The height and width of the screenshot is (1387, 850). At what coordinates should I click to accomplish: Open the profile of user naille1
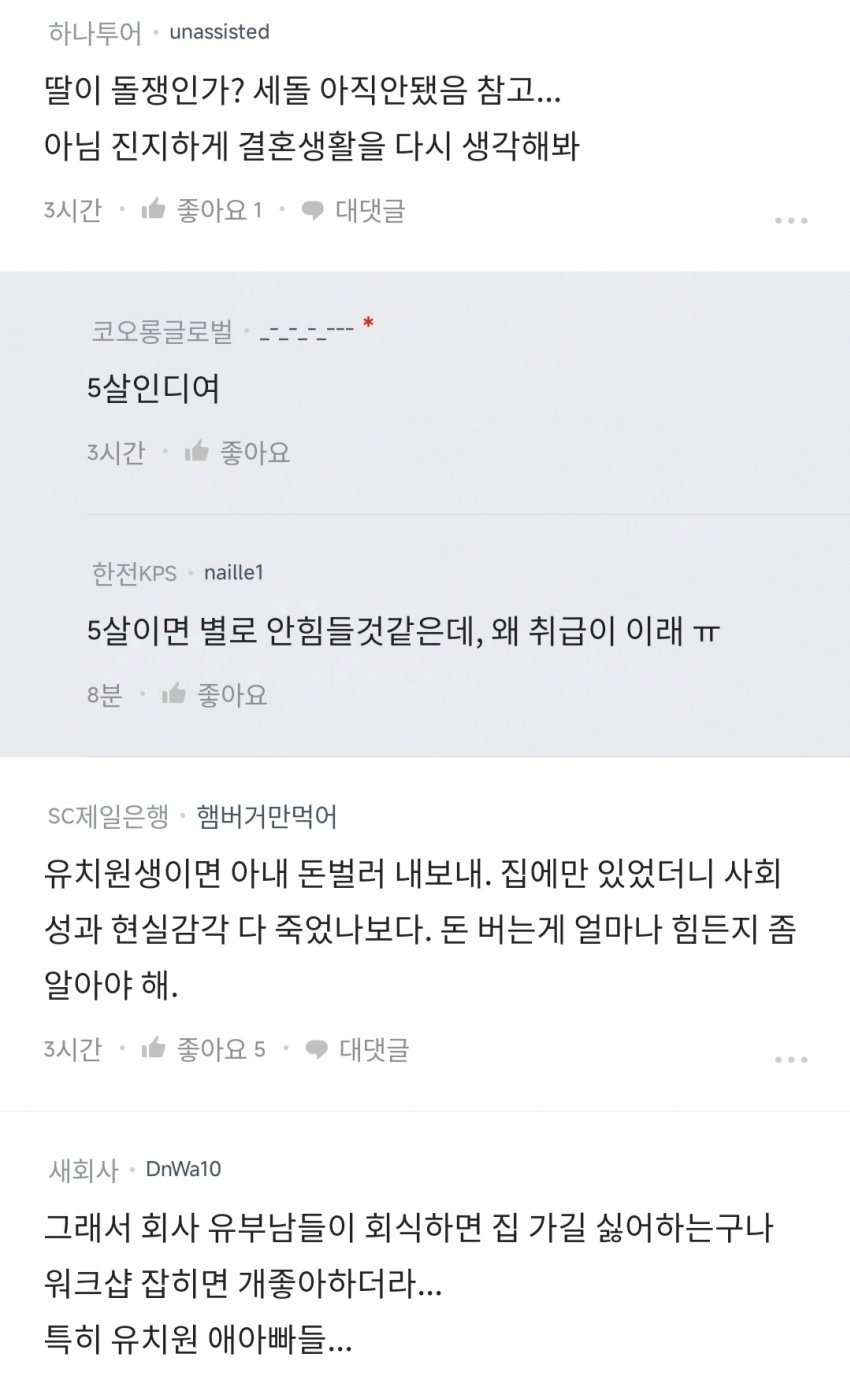233,573
